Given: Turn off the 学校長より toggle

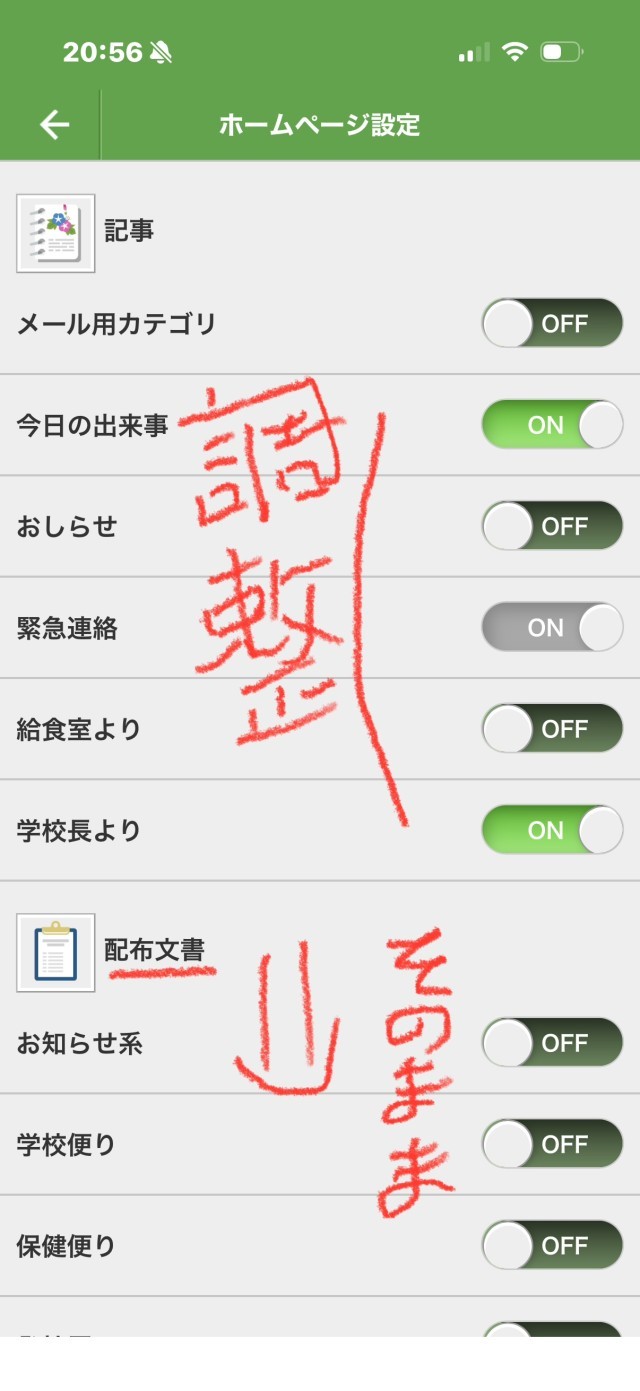Looking at the screenshot, I should (552, 830).
